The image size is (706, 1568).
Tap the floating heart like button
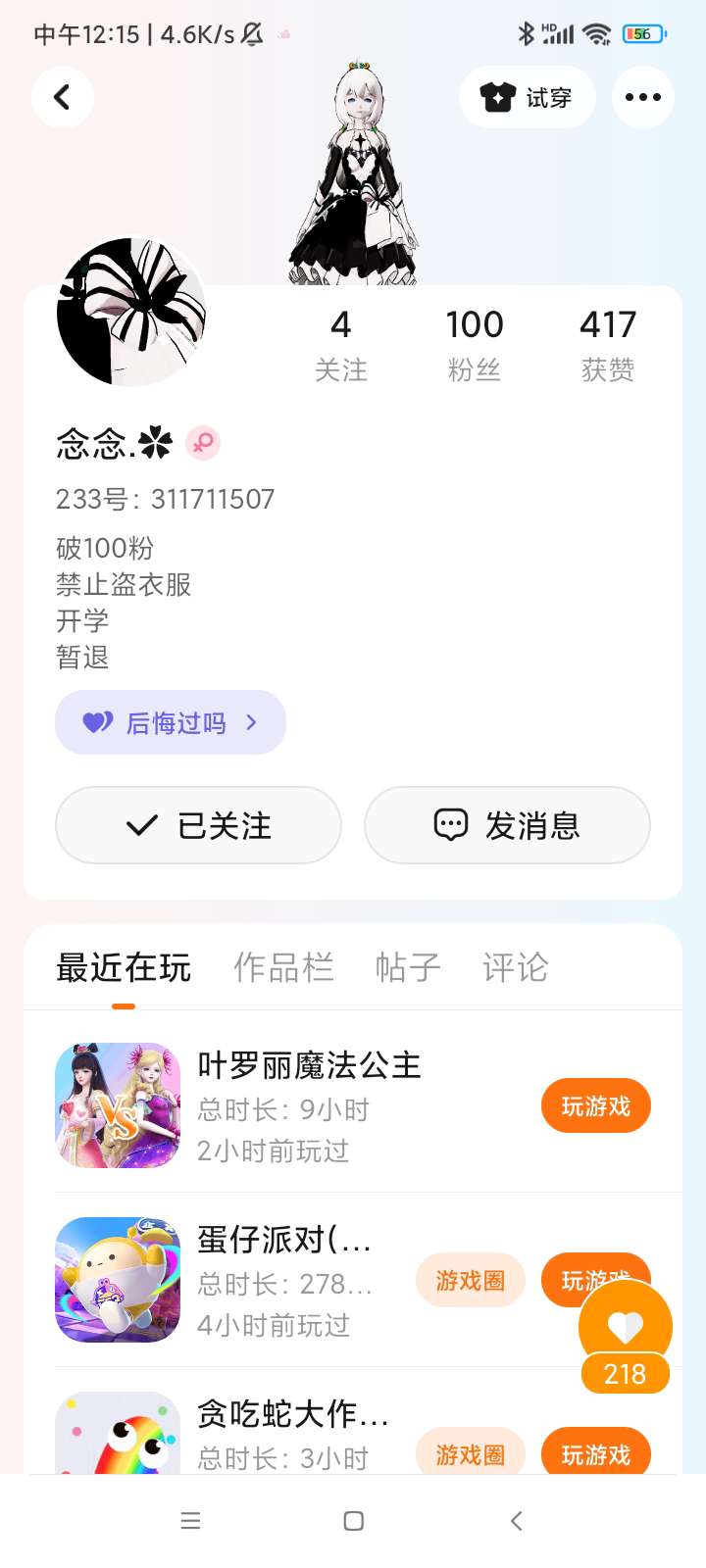pyautogui.click(x=625, y=1328)
